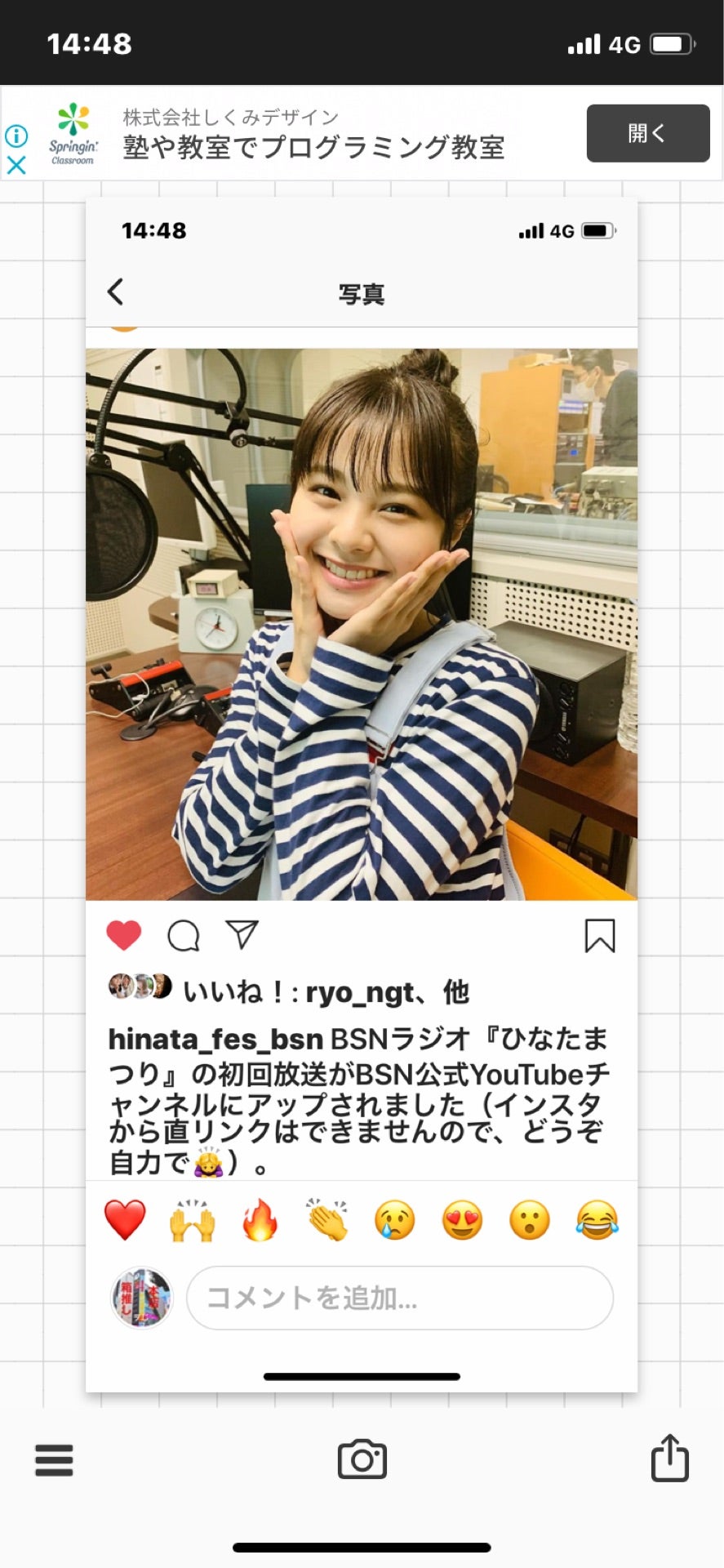Close the ad banner with X
Screen dimensions: 724x1568
pos(16,165)
